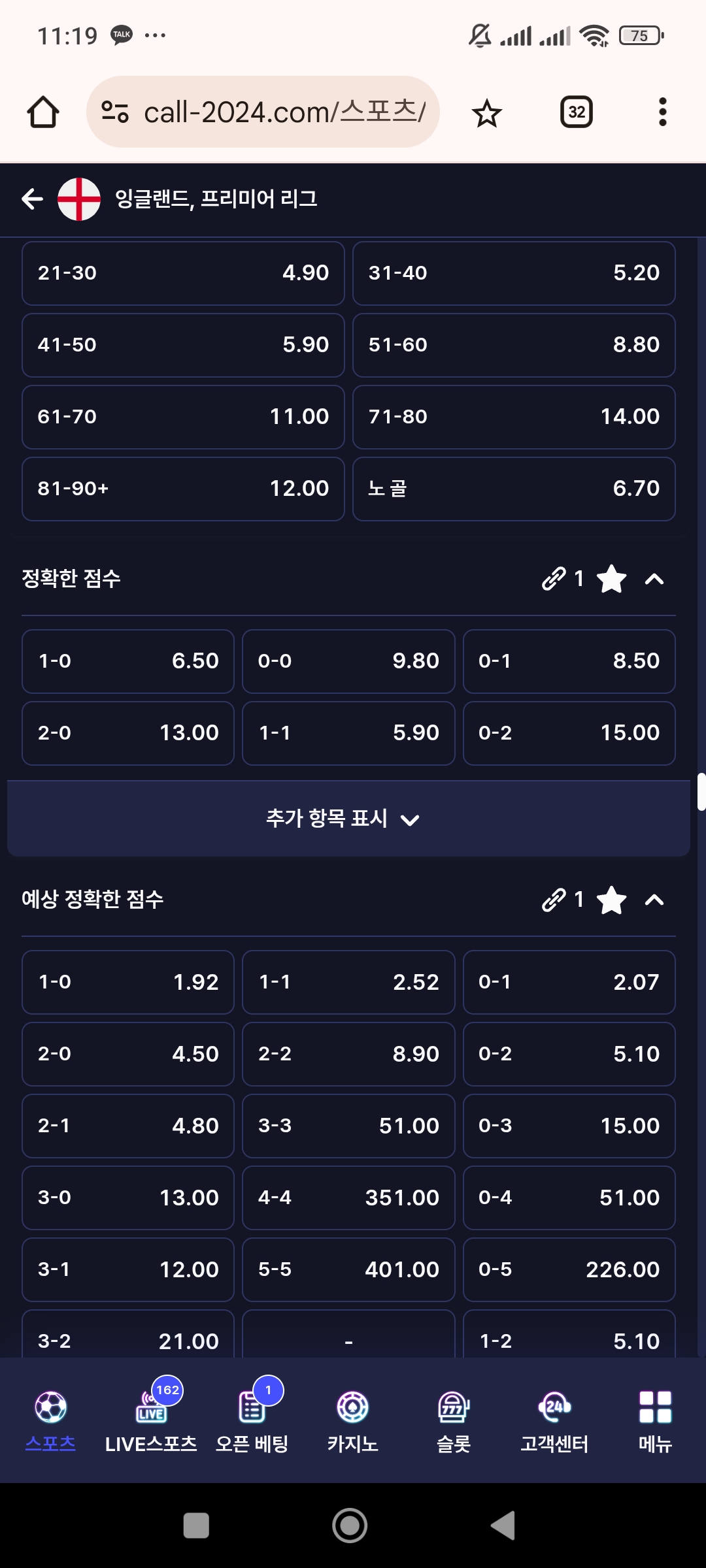Go back from the 잉글랜드 프리미어 리그 page
Image resolution: width=706 pixels, height=1568 pixels.
32,199
